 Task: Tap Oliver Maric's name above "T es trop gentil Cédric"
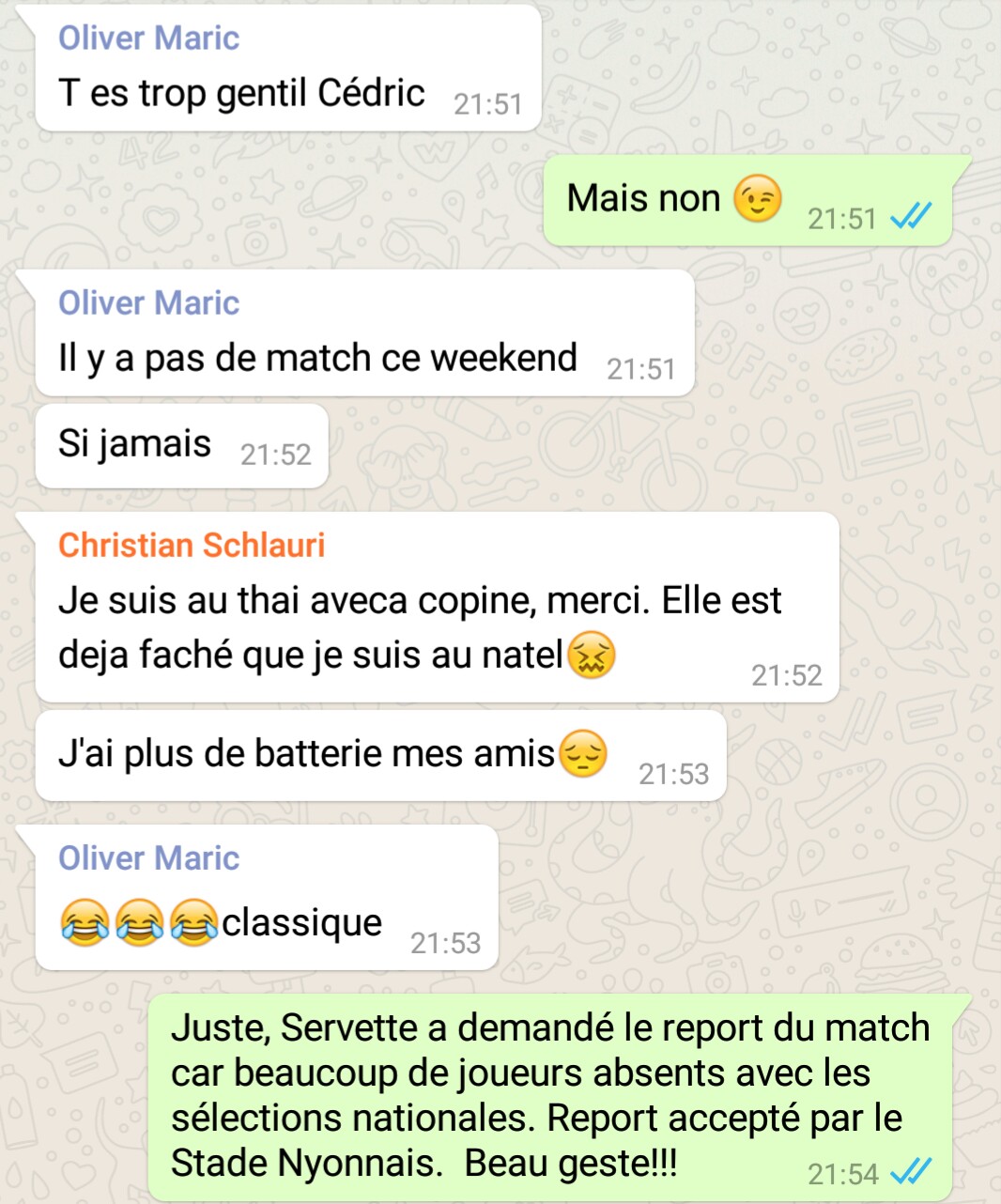[148, 38]
